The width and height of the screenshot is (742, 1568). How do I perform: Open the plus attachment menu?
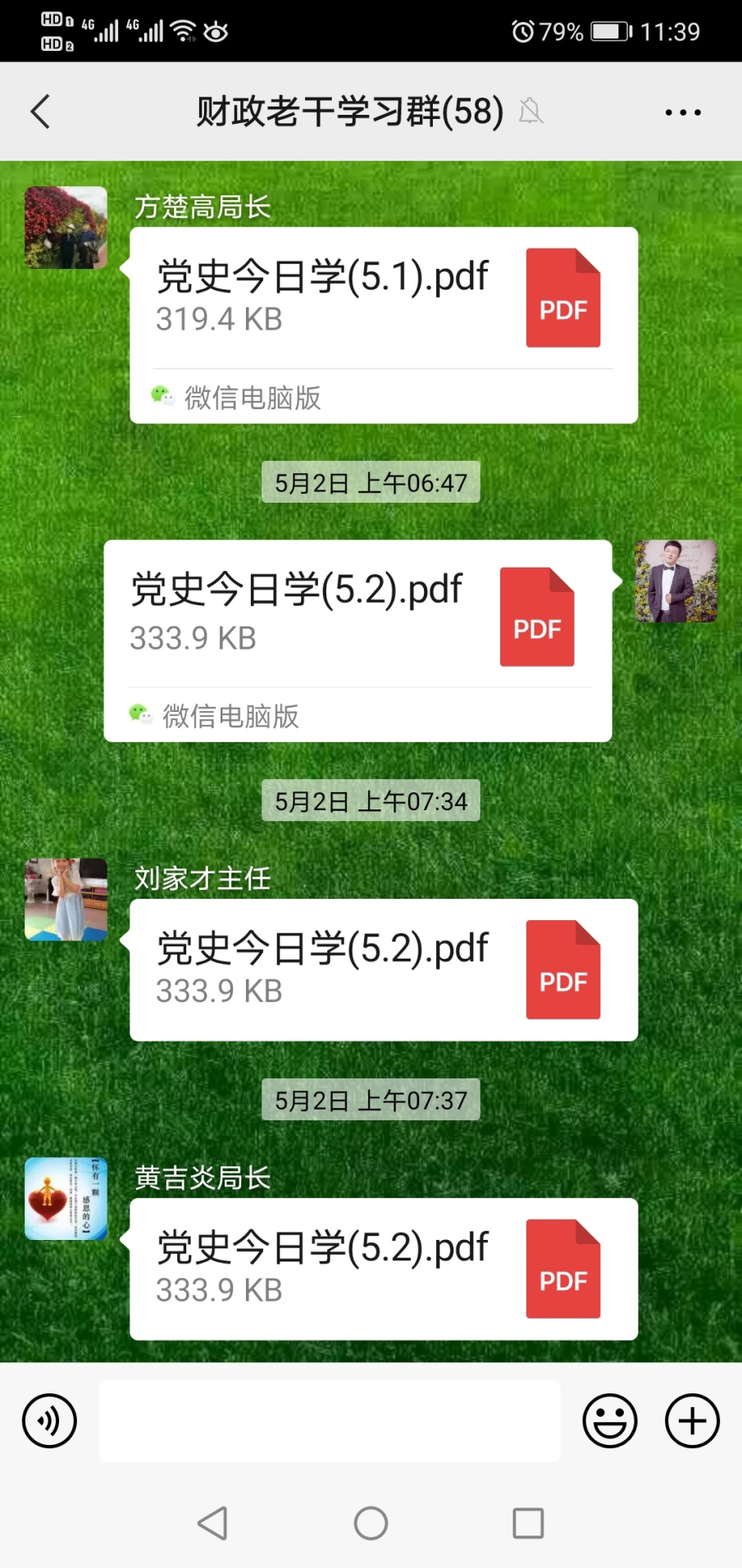pos(692,1421)
